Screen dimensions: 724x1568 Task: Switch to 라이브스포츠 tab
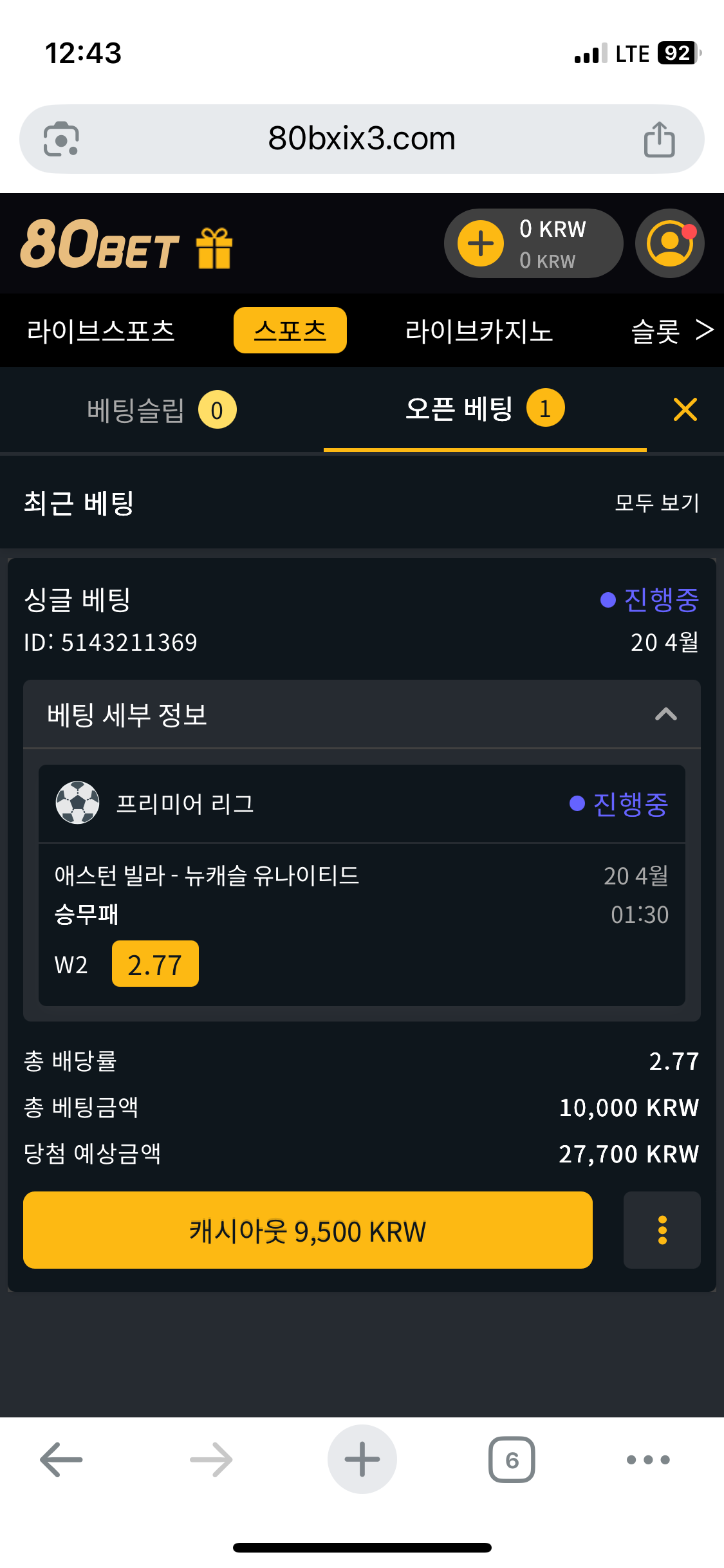101,331
